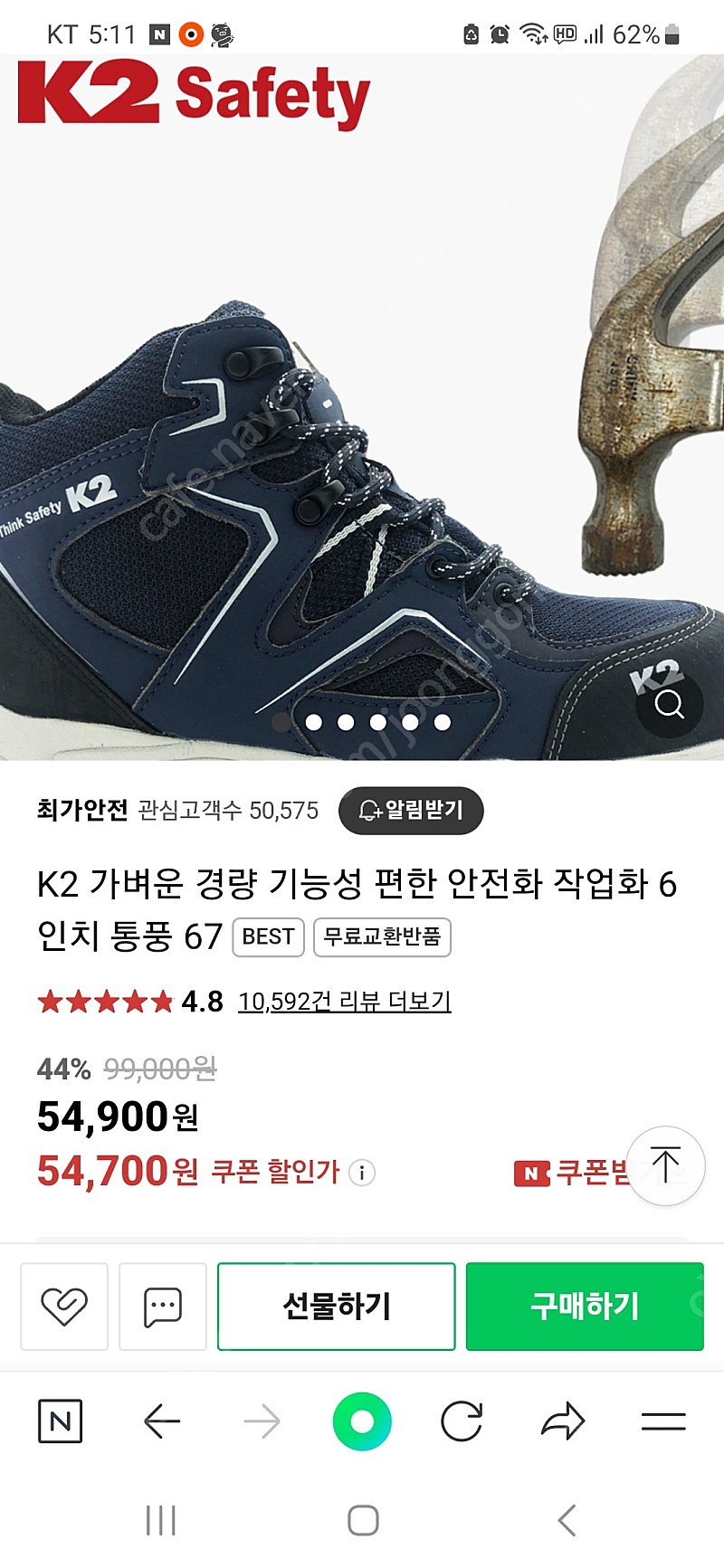724x1568 pixels.
Task: Tap the scroll-to-top arrow button
Action: pyautogui.click(x=666, y=1167)
